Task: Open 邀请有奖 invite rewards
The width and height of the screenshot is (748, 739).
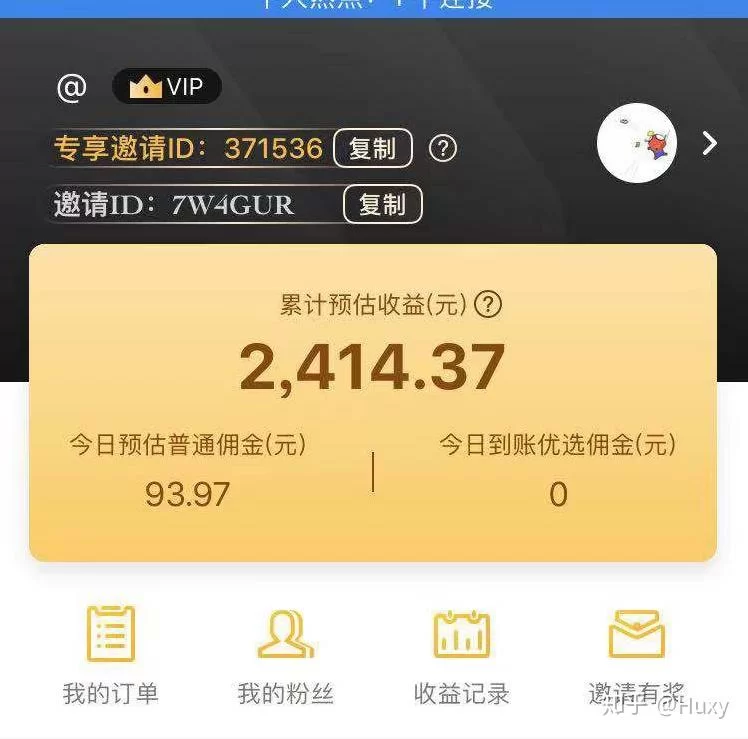Action: click(x=637, y=655)
